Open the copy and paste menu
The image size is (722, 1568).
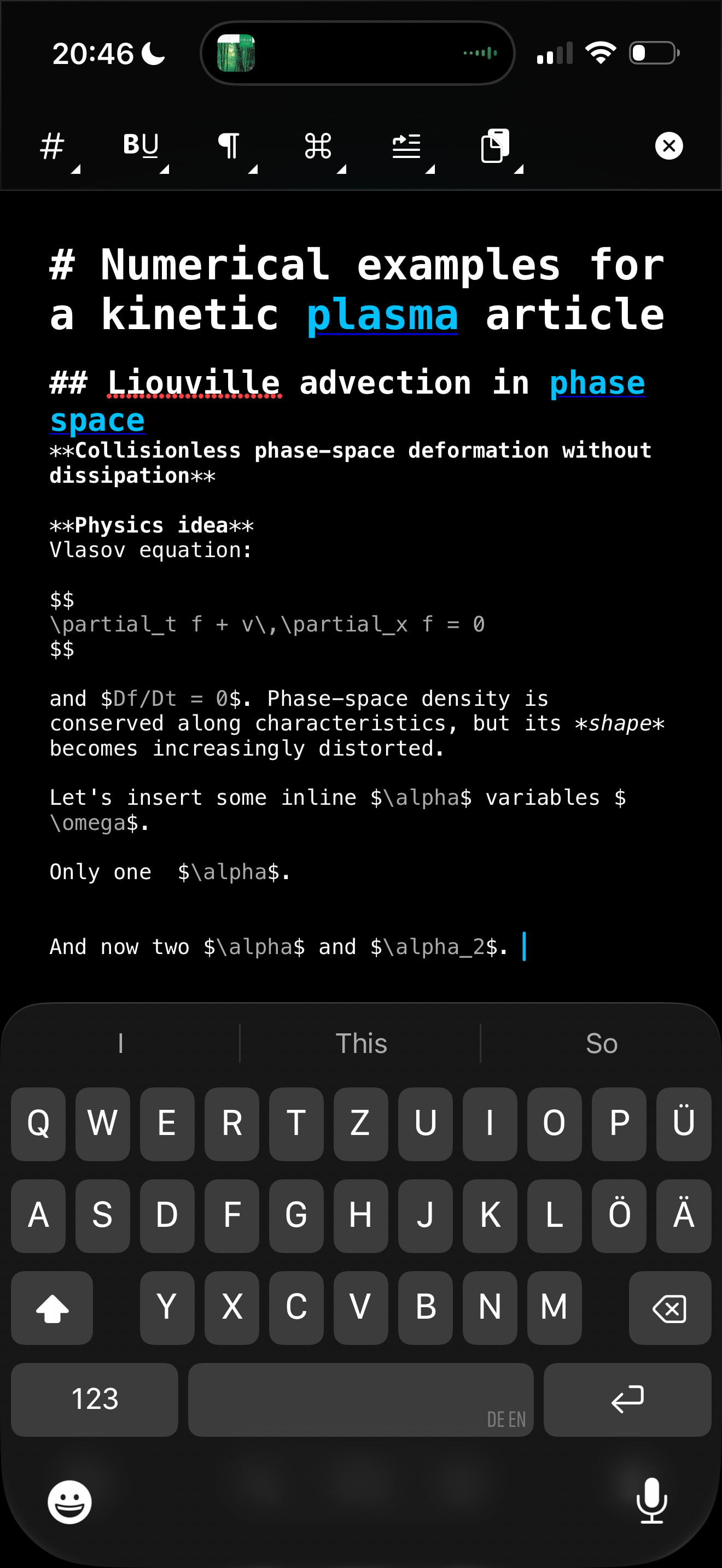coord(495,146)
